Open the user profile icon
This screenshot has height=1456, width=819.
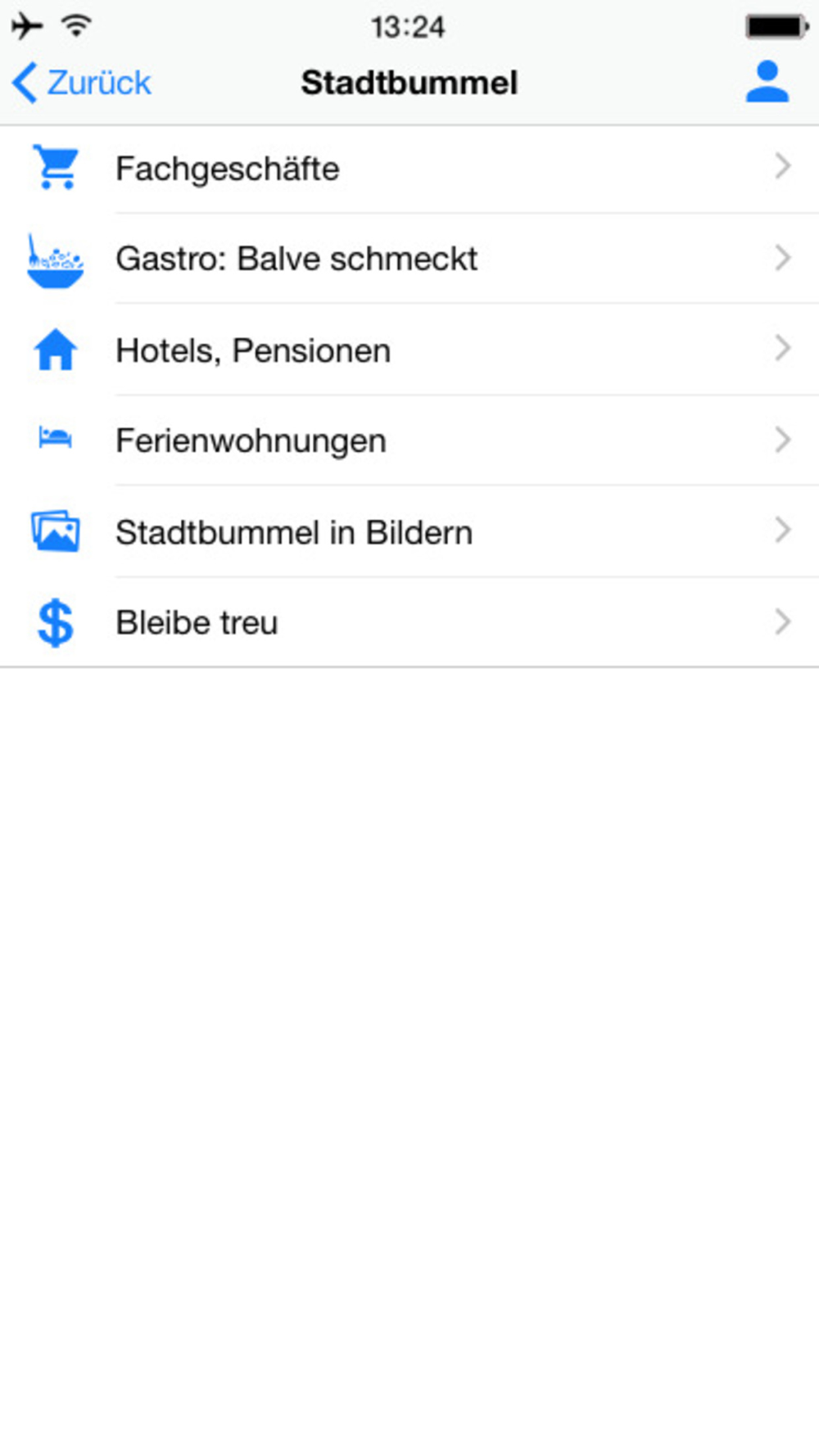767,82
